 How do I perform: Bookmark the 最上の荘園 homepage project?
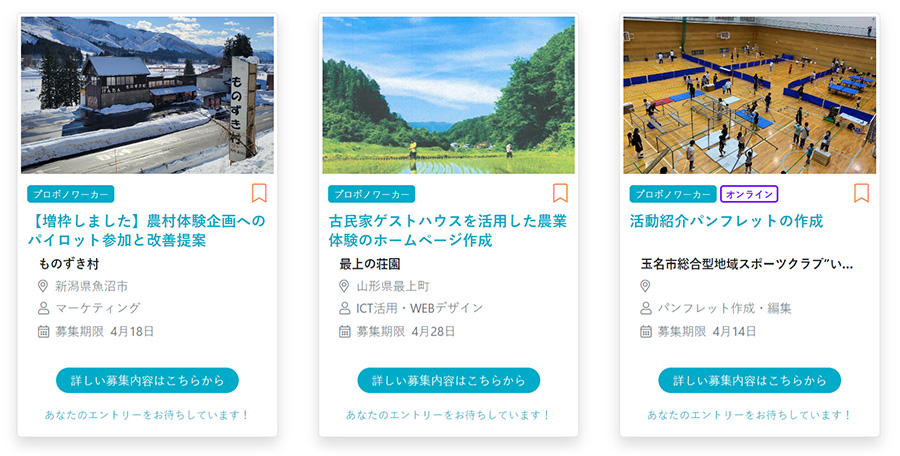tap(560, 193)
